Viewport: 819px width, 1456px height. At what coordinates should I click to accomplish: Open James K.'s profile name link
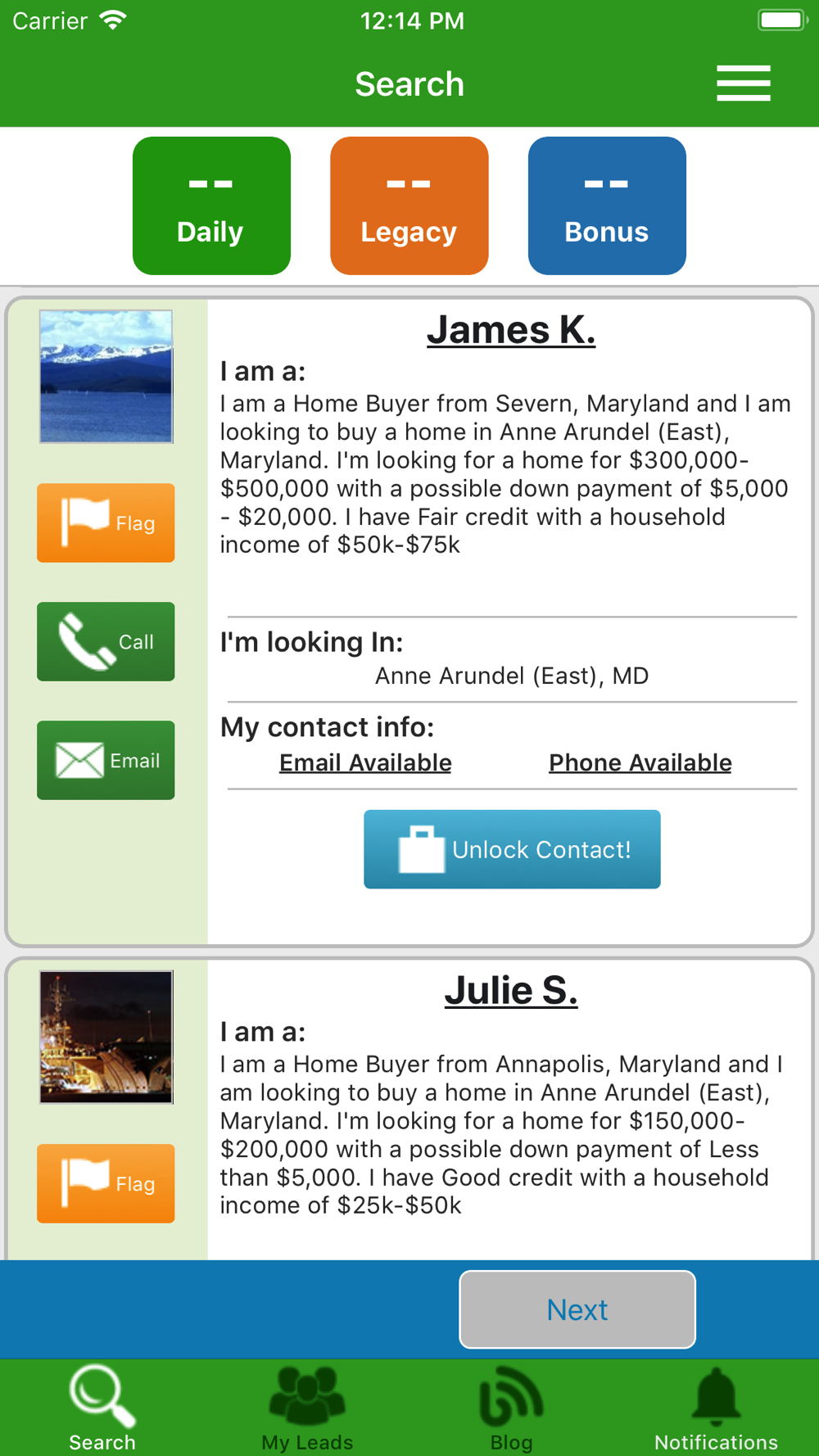[x=511, y=330]
